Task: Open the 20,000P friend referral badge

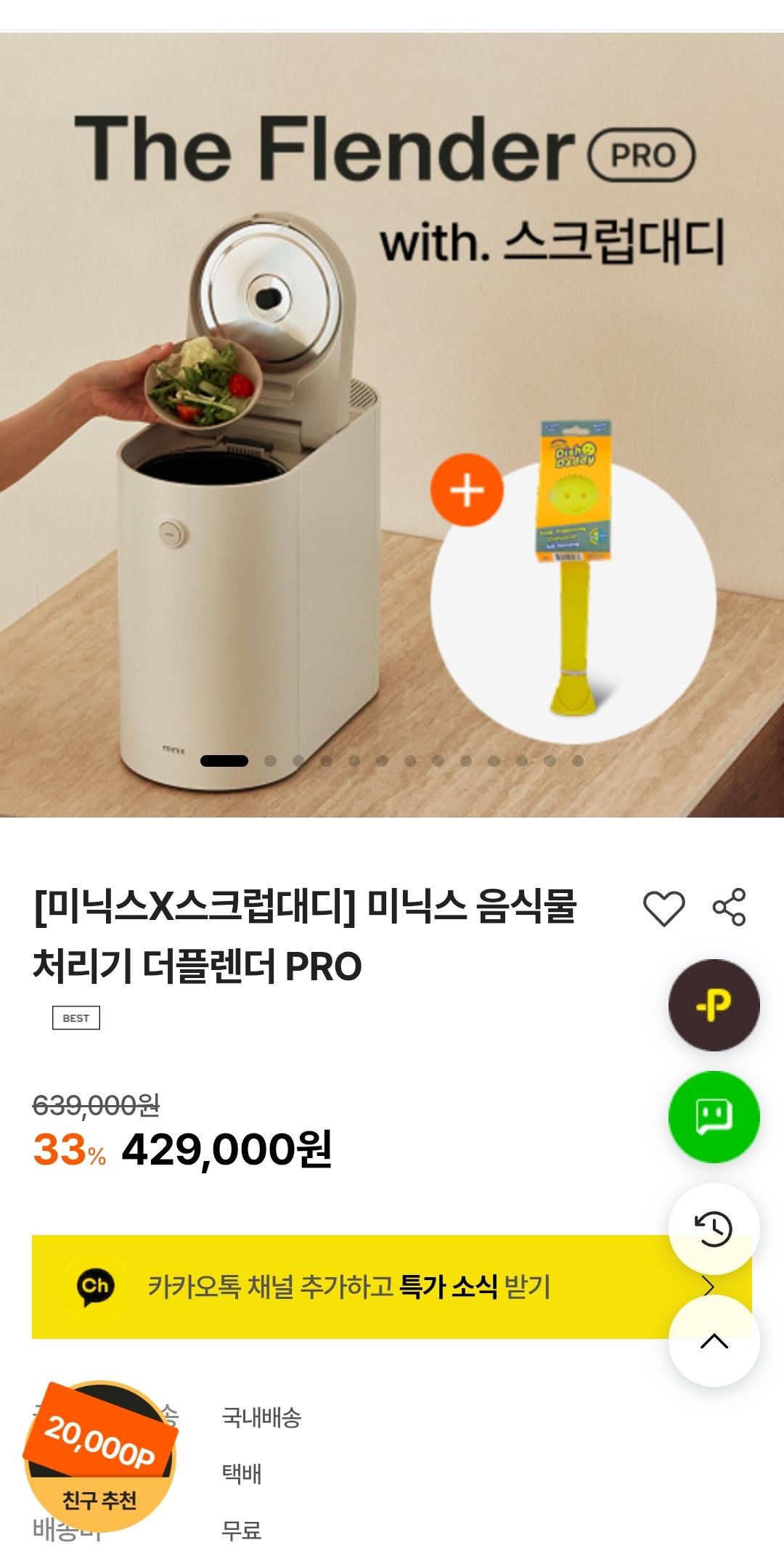Action: (100, 1456)
